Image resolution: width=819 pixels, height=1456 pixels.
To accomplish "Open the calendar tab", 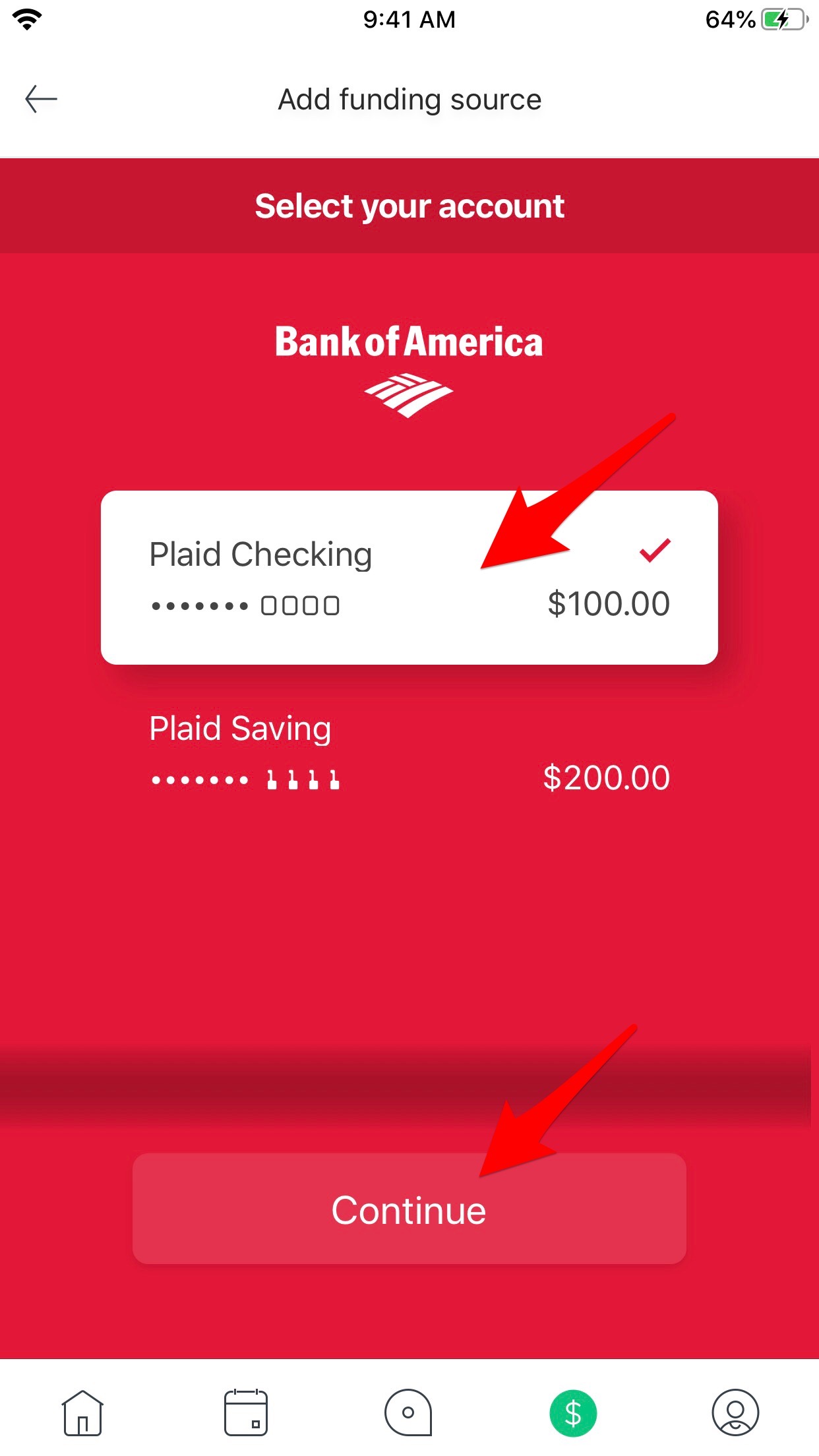I will tap(246, 1412).
